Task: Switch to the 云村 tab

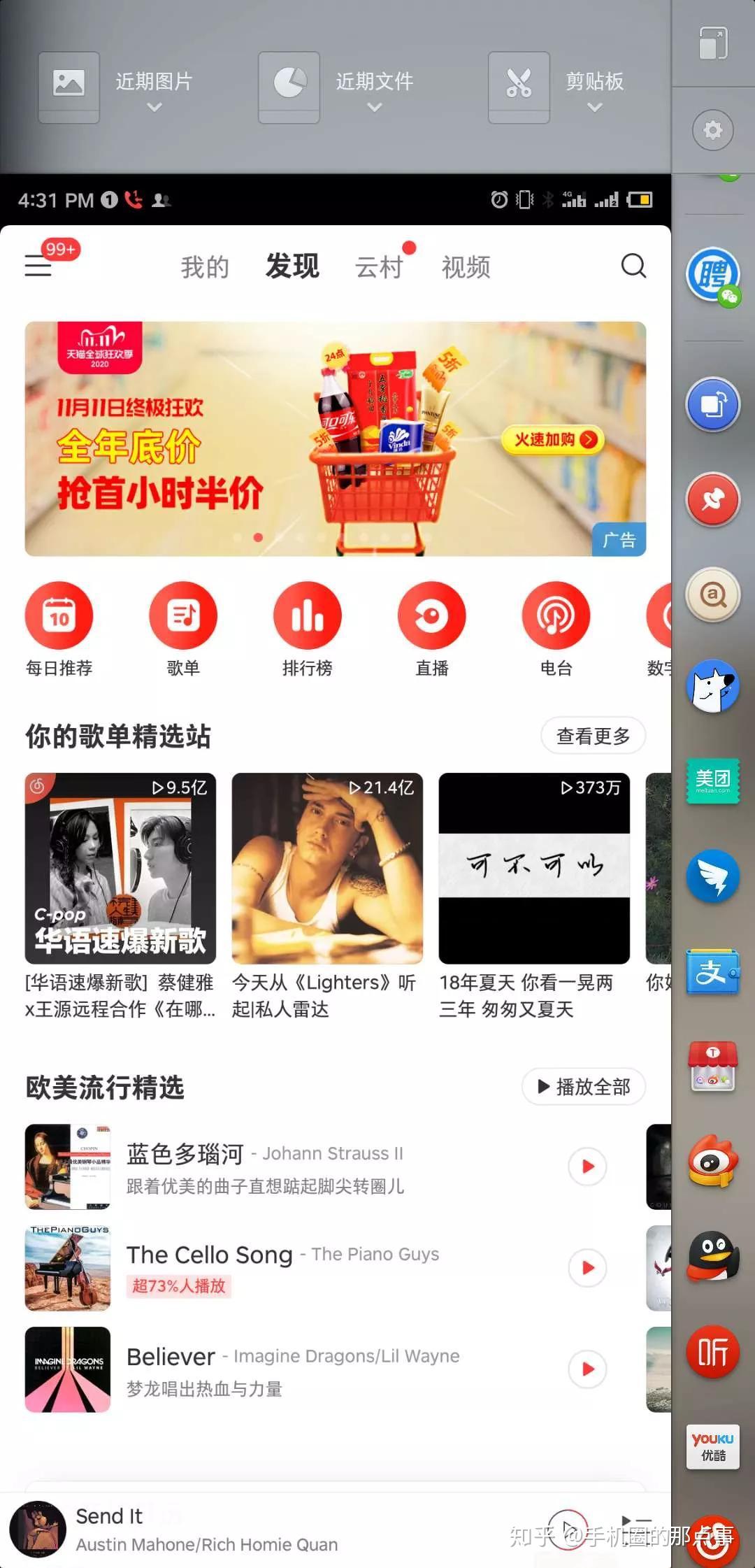Action: 379,267
